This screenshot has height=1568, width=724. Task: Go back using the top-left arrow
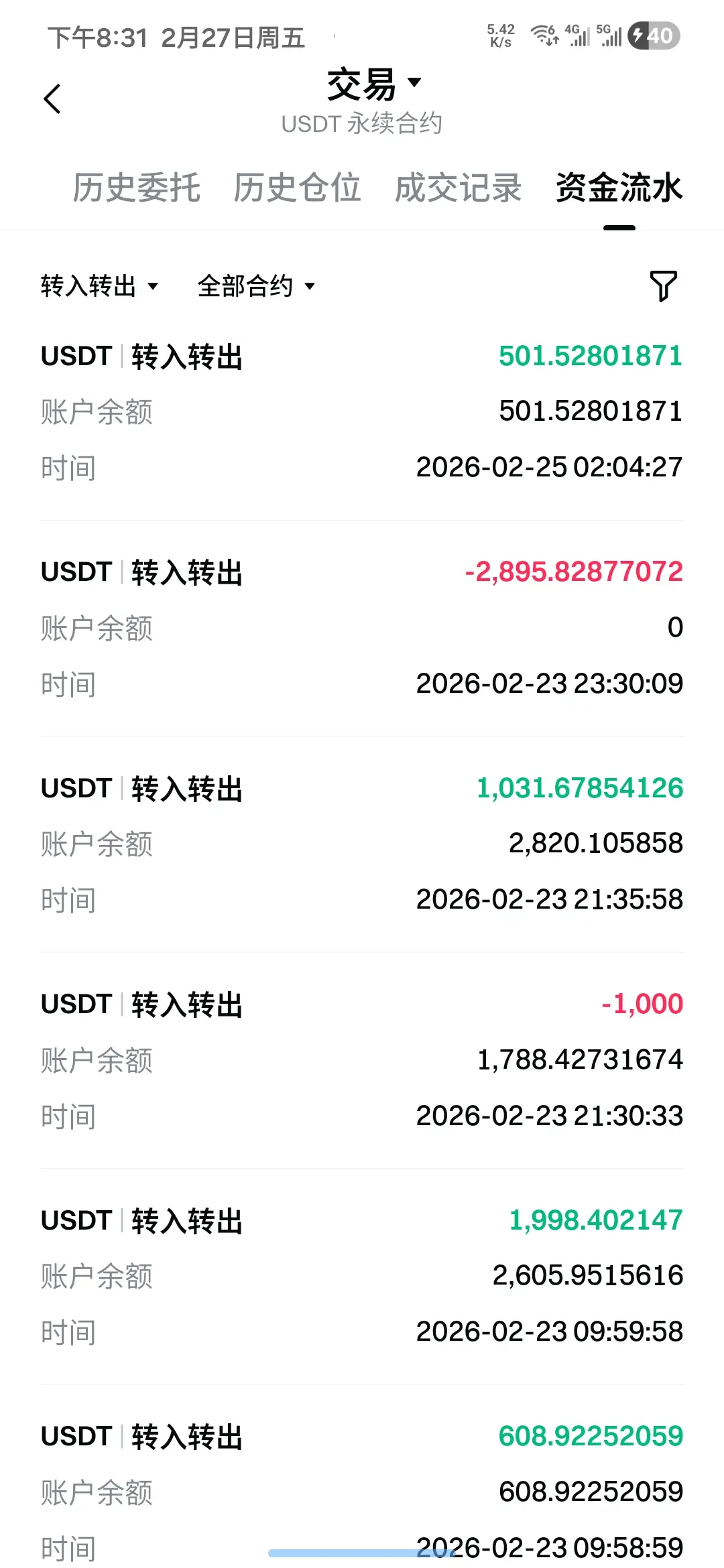[52, 99]
